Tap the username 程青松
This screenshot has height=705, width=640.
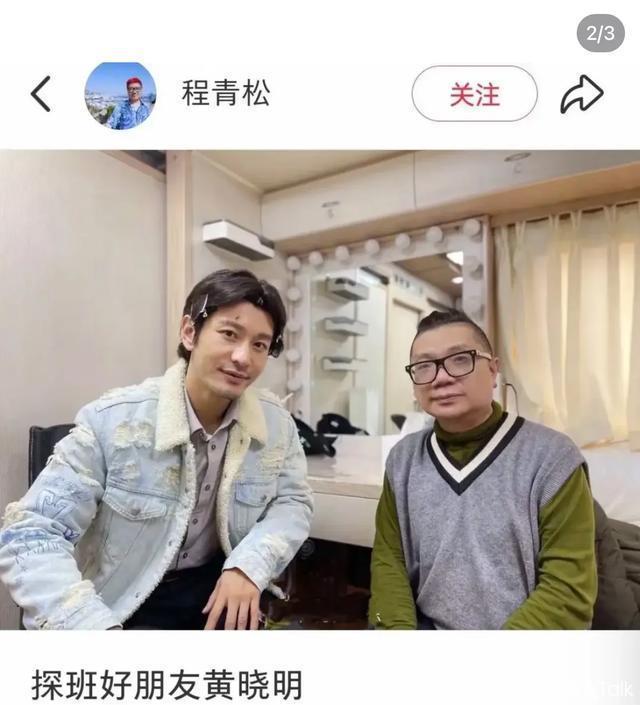click(x=226, y=94)
